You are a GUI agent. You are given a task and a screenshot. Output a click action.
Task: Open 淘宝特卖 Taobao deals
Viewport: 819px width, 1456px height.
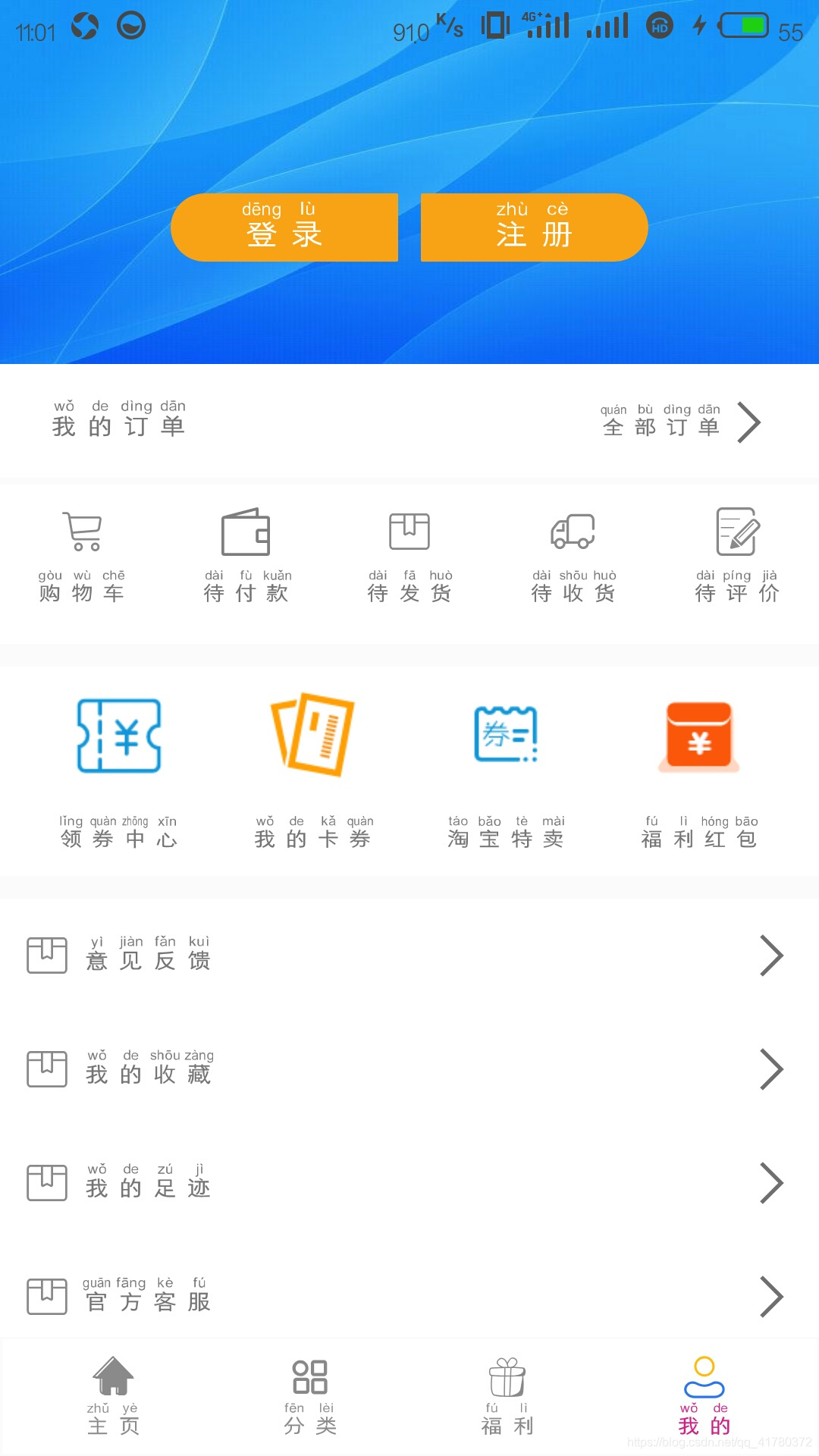tap(506, 770)
